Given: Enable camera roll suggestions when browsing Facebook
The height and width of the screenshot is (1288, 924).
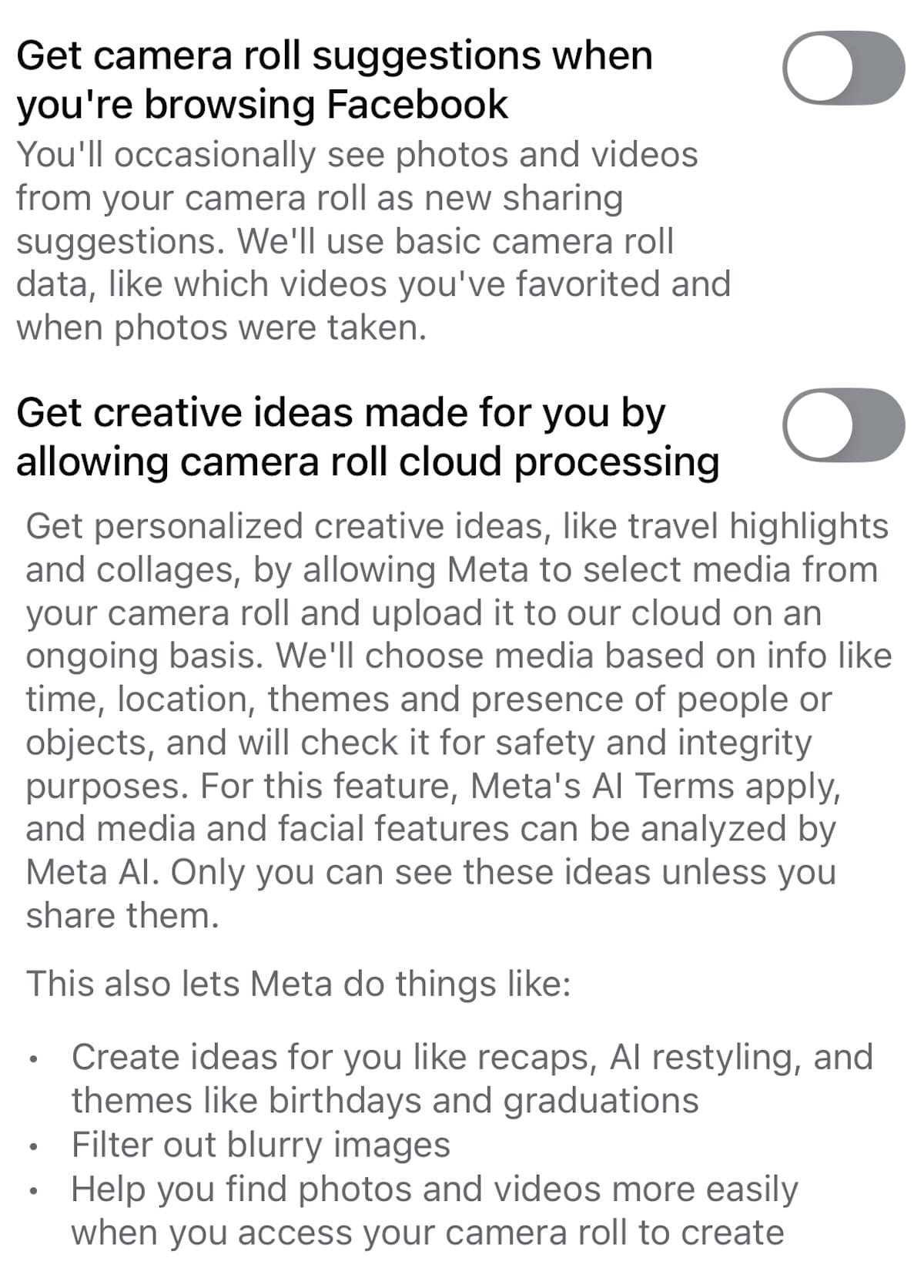Looking at the screenshot, I should coord(843,68).
